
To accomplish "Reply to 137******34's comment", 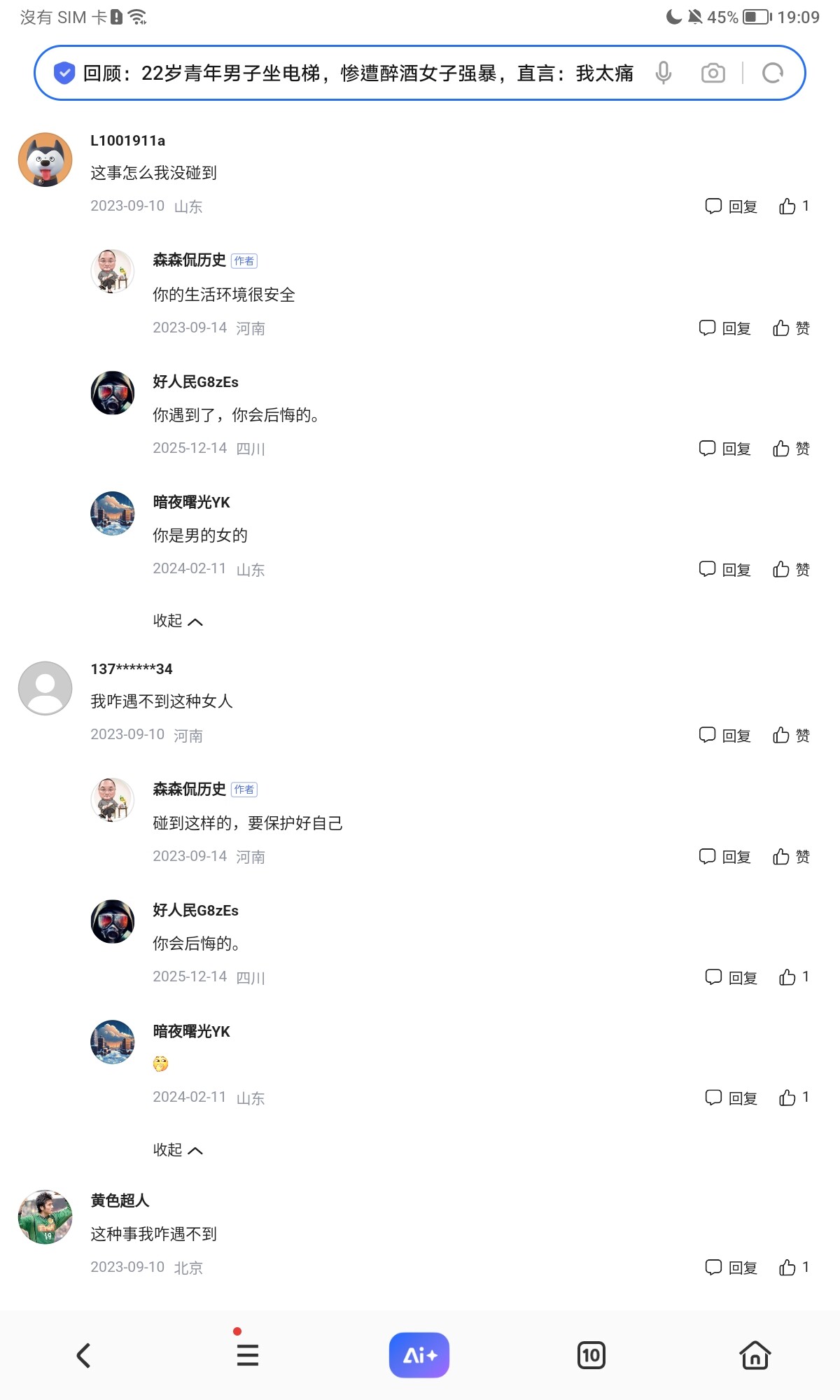I will pyautogui.click(x=725, y=735).
